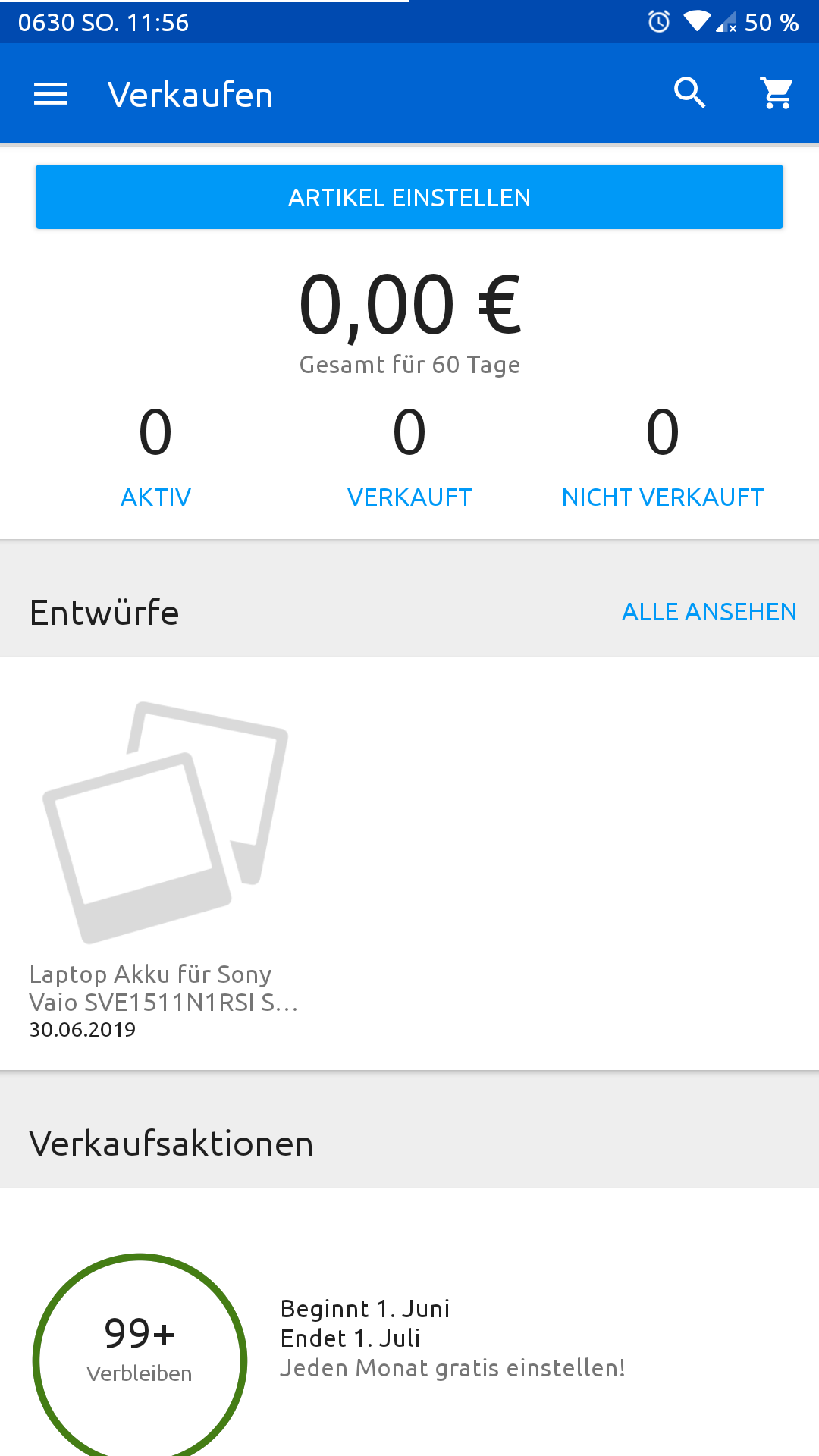The width and height of the screenshot is (819, 1456).
Task: Open the Laptop Akku für Sony draft
Action: pyautogui.click(x=165, y=864)
